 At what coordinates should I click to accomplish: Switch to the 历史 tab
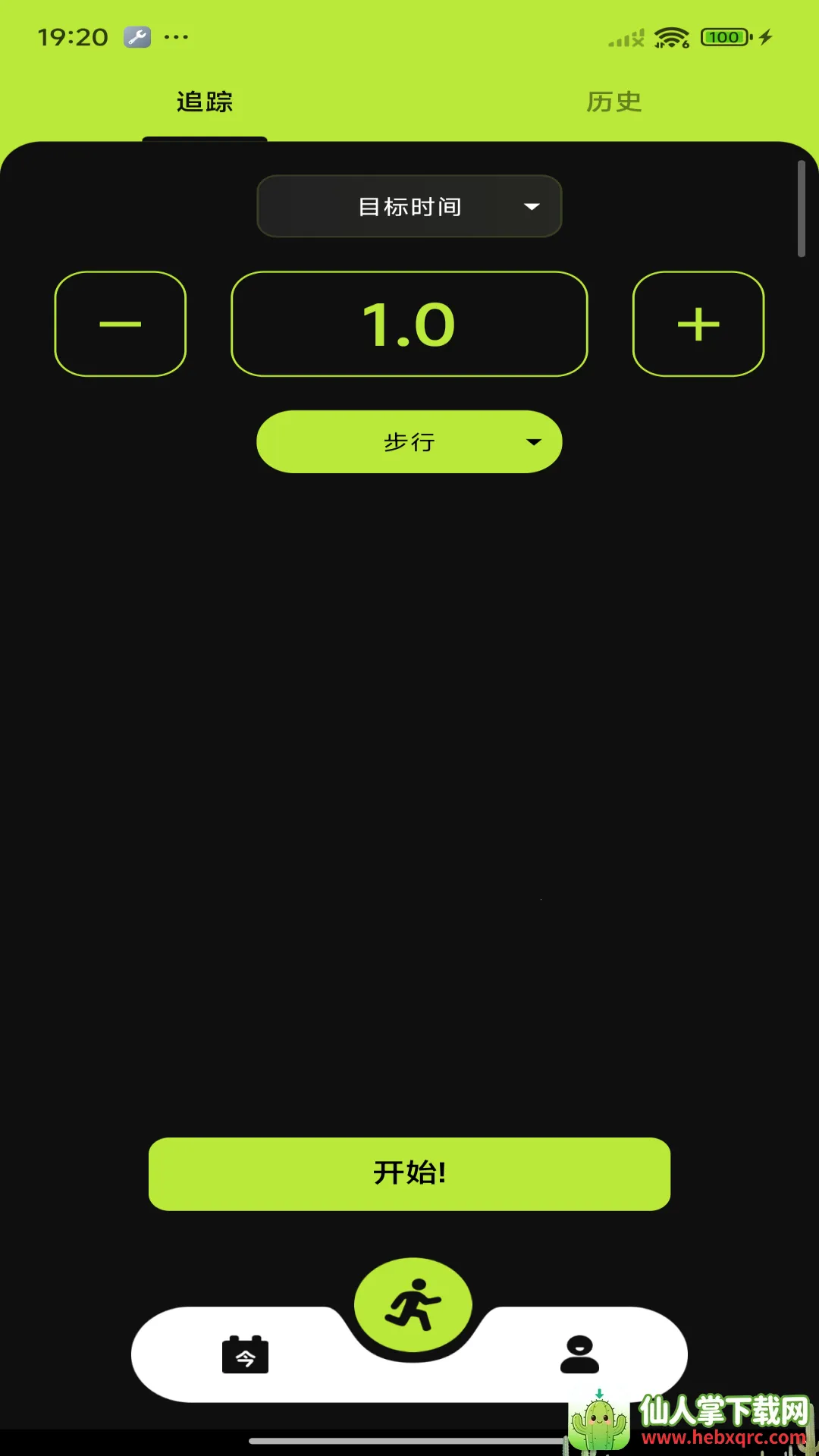pos(613,102)
